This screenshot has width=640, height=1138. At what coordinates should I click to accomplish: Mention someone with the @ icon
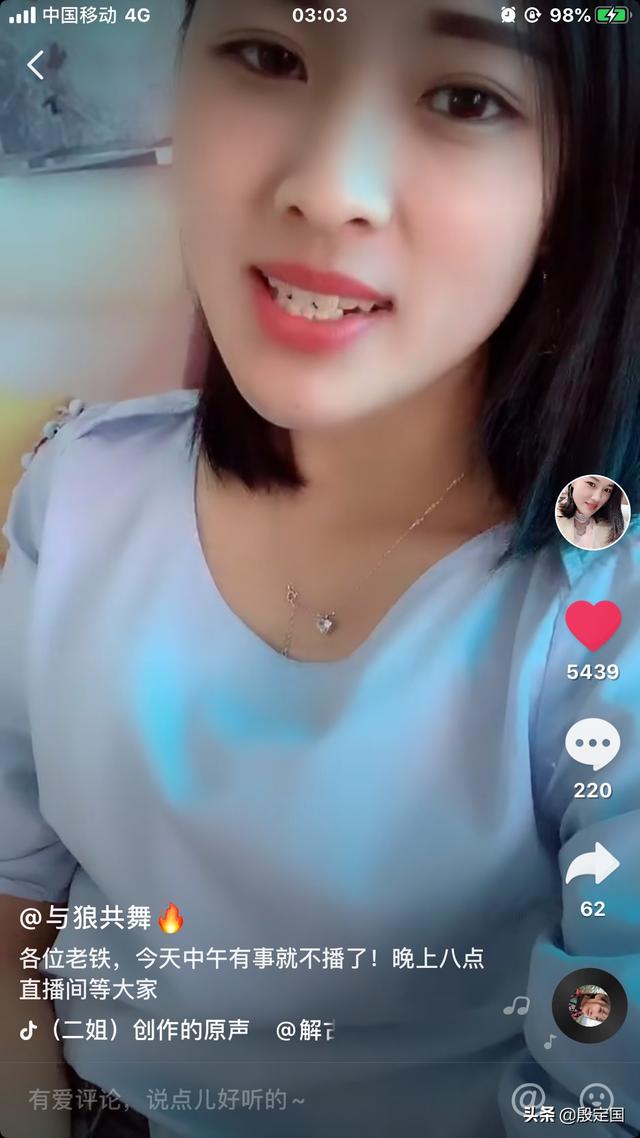(x=529, y=1099)
